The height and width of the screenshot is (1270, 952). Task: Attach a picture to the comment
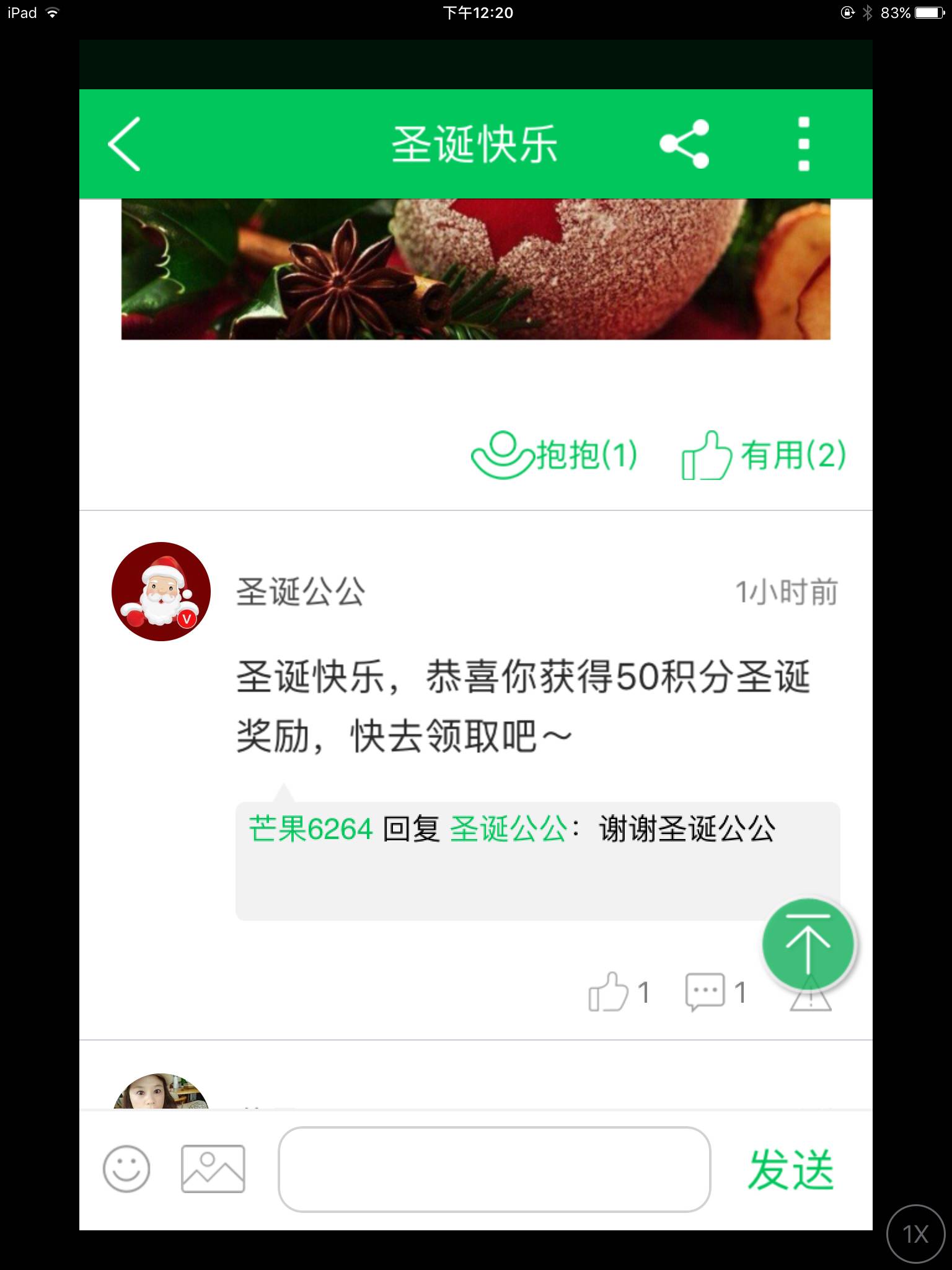tap(213, 1169)
